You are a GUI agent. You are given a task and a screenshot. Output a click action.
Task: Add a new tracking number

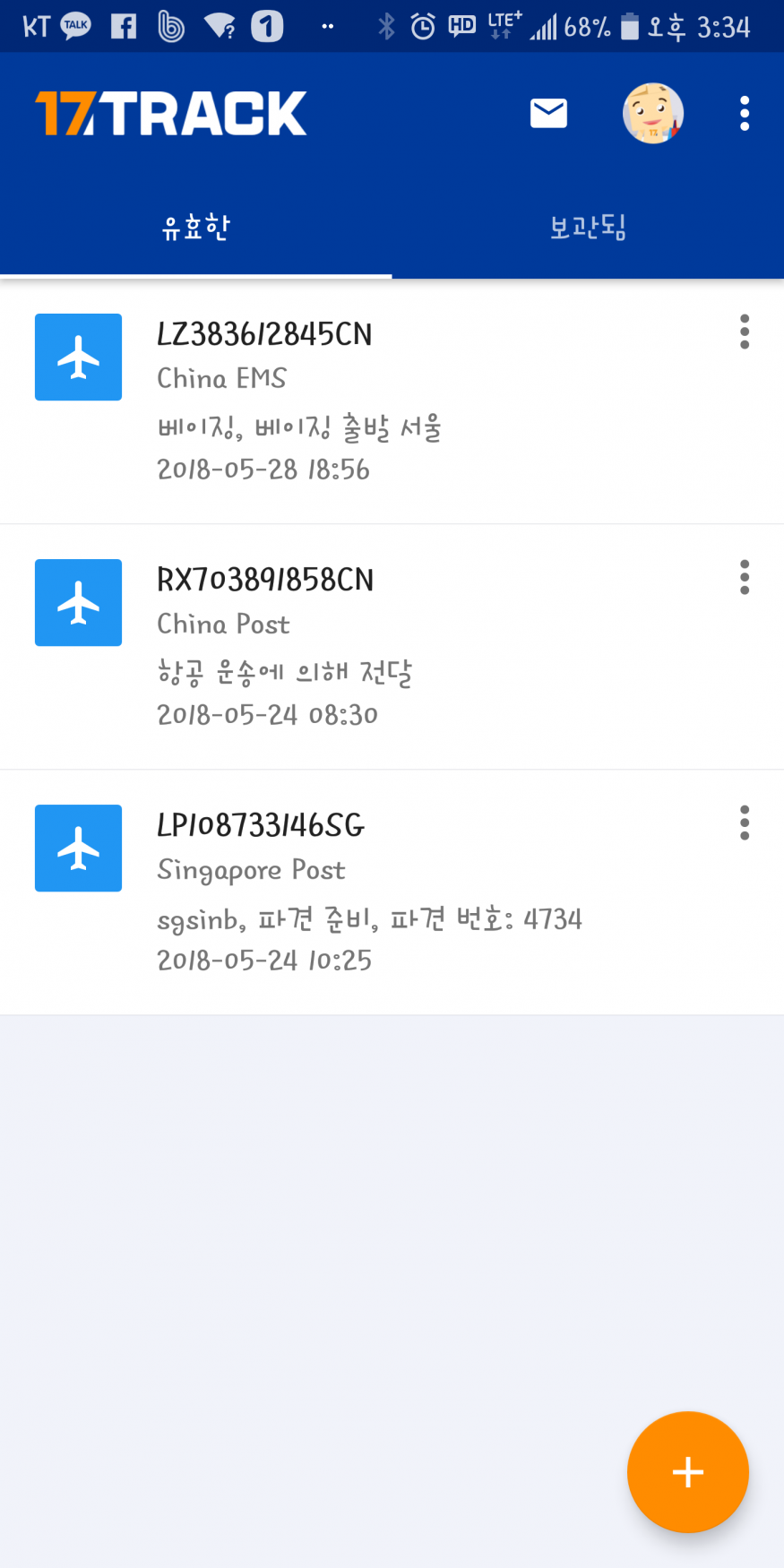[687, 1472]
